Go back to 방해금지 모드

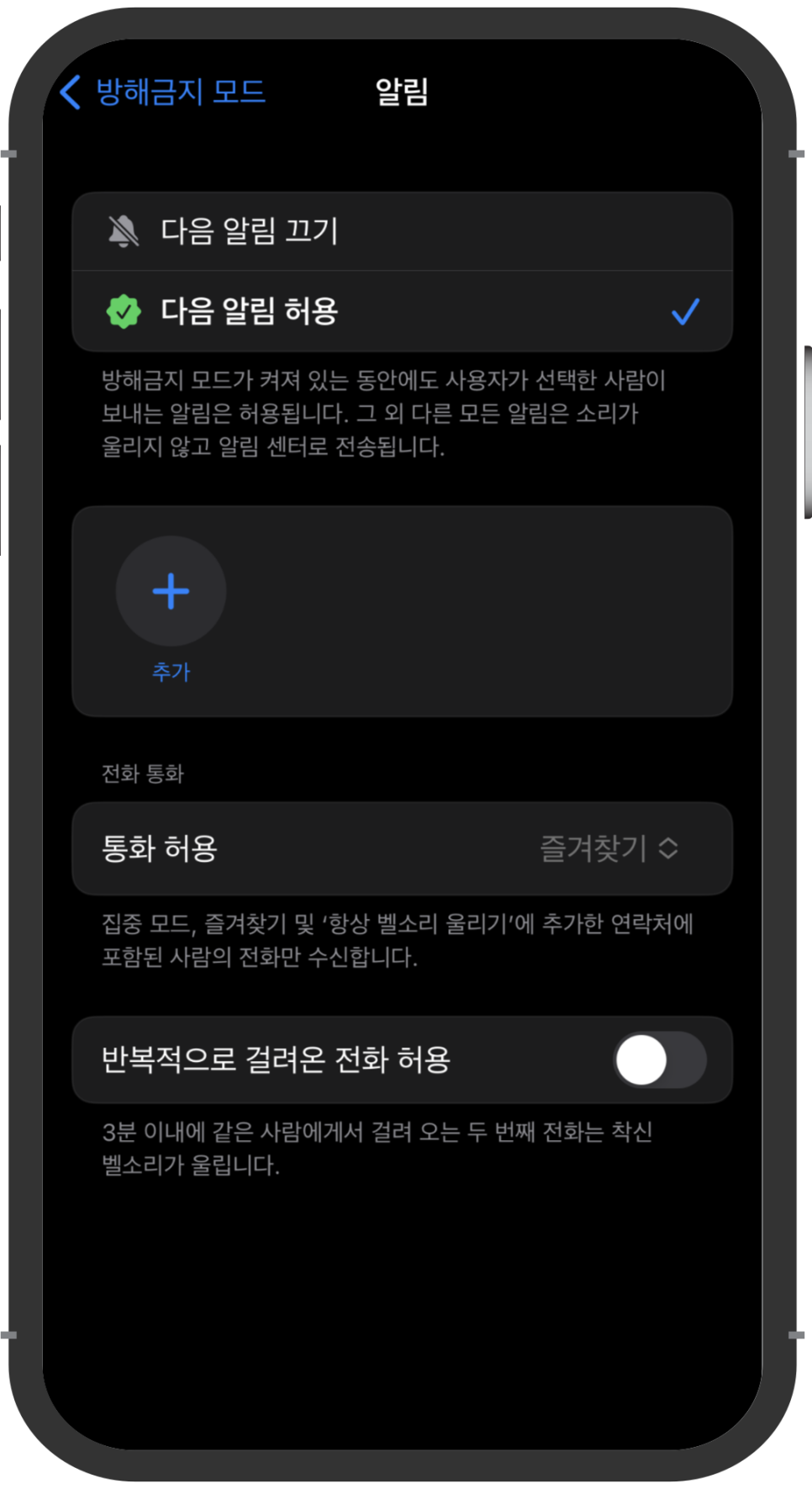[x=163, y=92]
